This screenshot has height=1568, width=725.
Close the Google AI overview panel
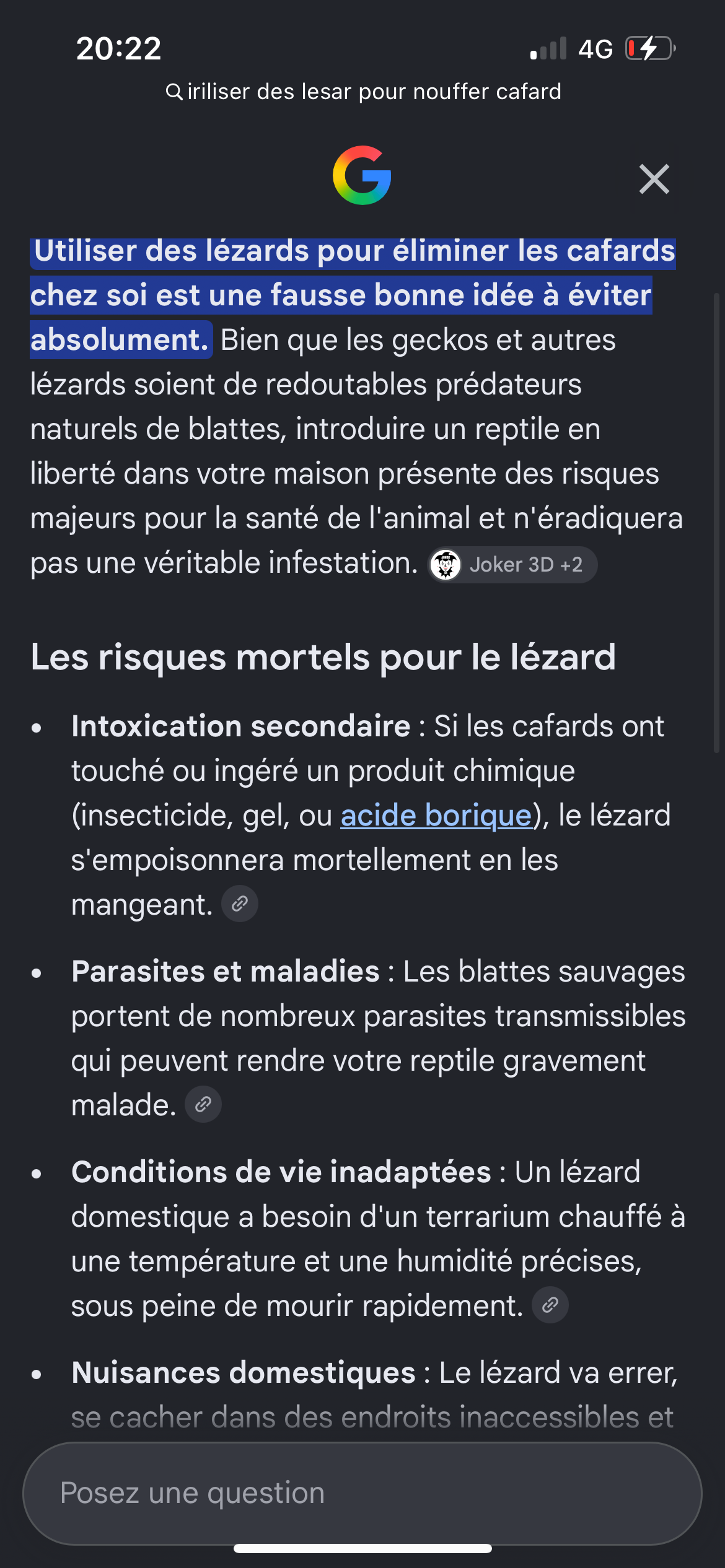654,179
